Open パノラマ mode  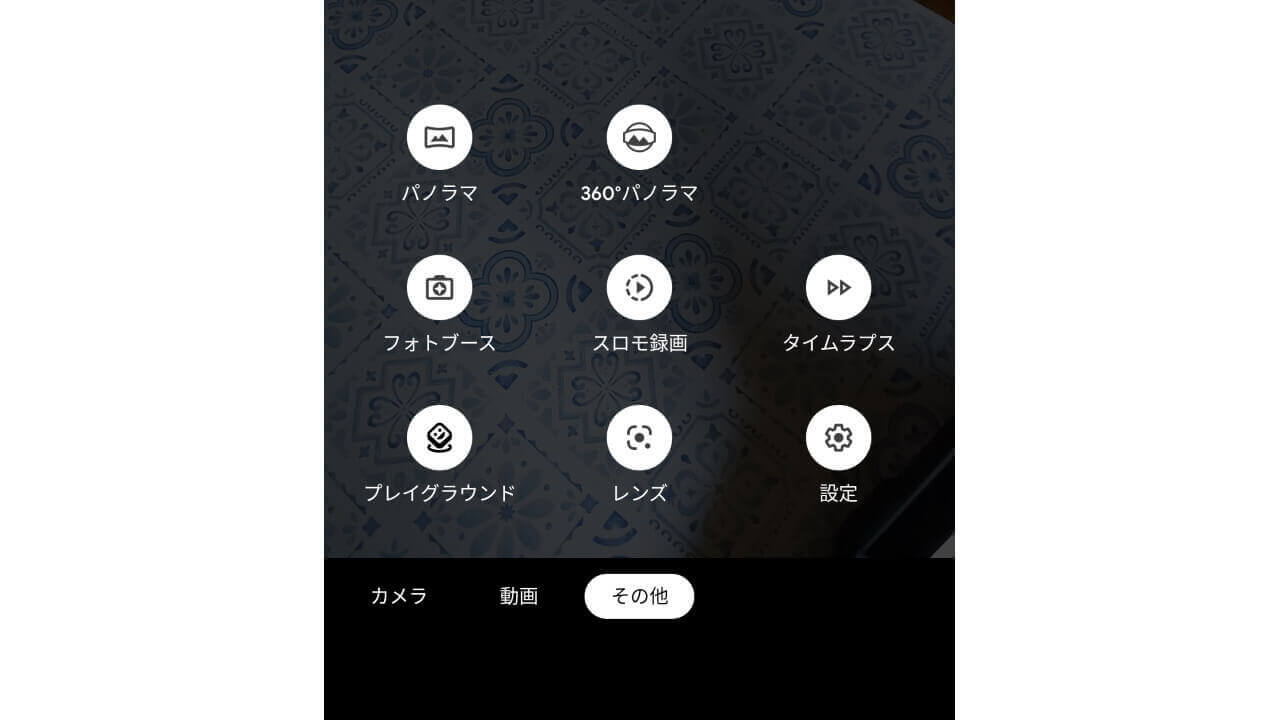click(x=439, y=138)
